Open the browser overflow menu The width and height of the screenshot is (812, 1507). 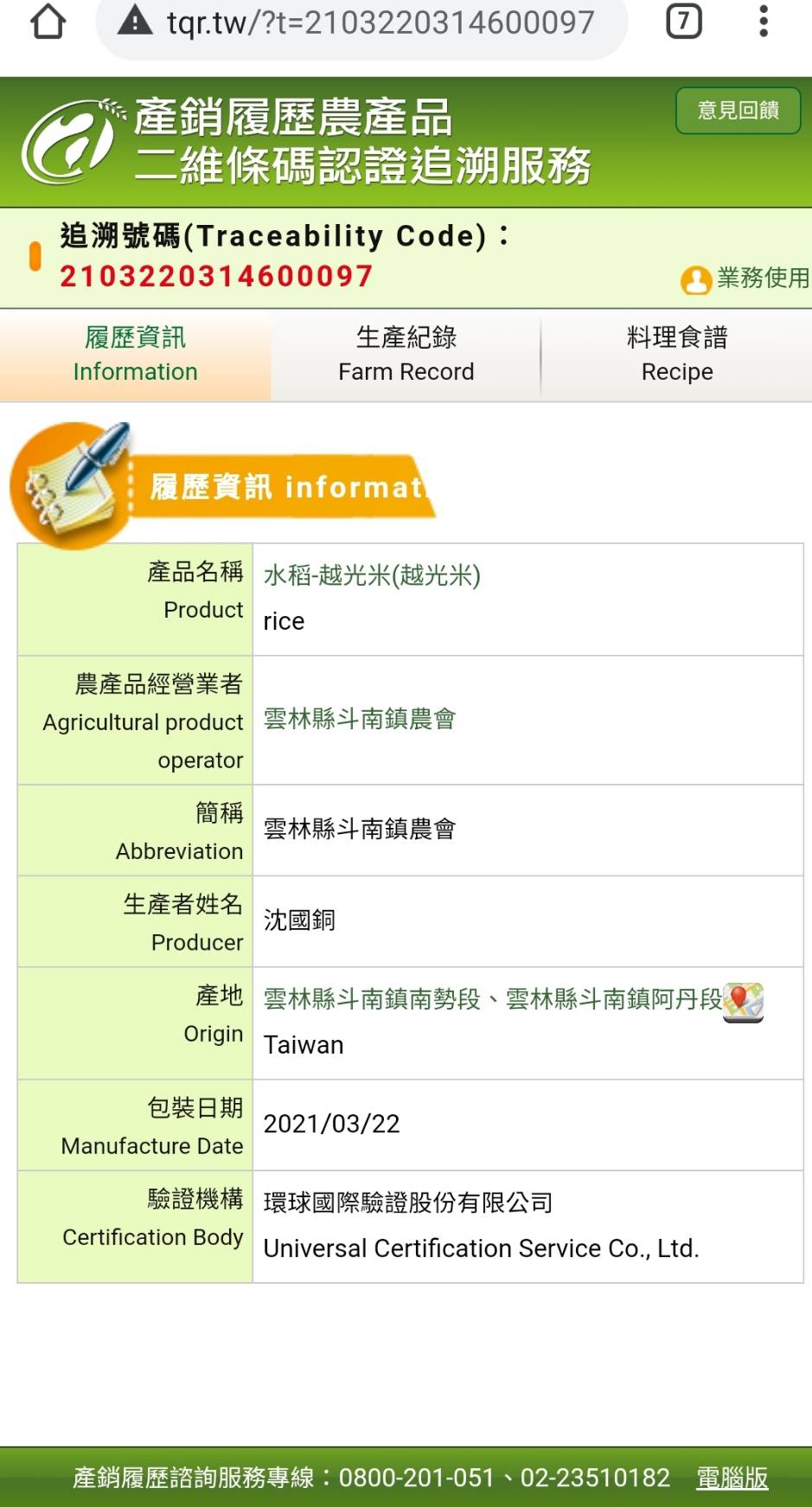point(763,22)
